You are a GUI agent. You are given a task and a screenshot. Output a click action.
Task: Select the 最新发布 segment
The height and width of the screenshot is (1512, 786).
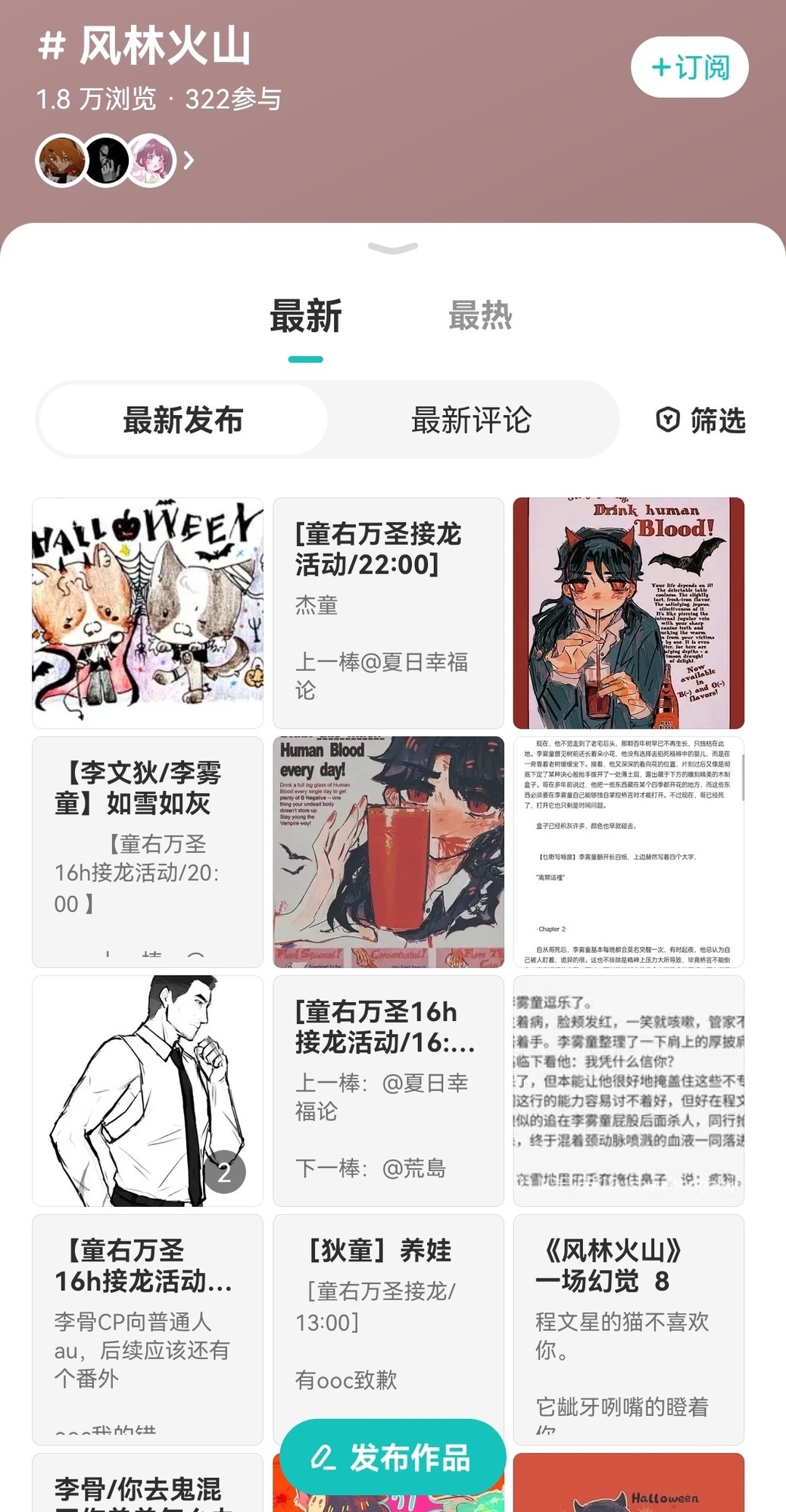click(x=183, y=420)
